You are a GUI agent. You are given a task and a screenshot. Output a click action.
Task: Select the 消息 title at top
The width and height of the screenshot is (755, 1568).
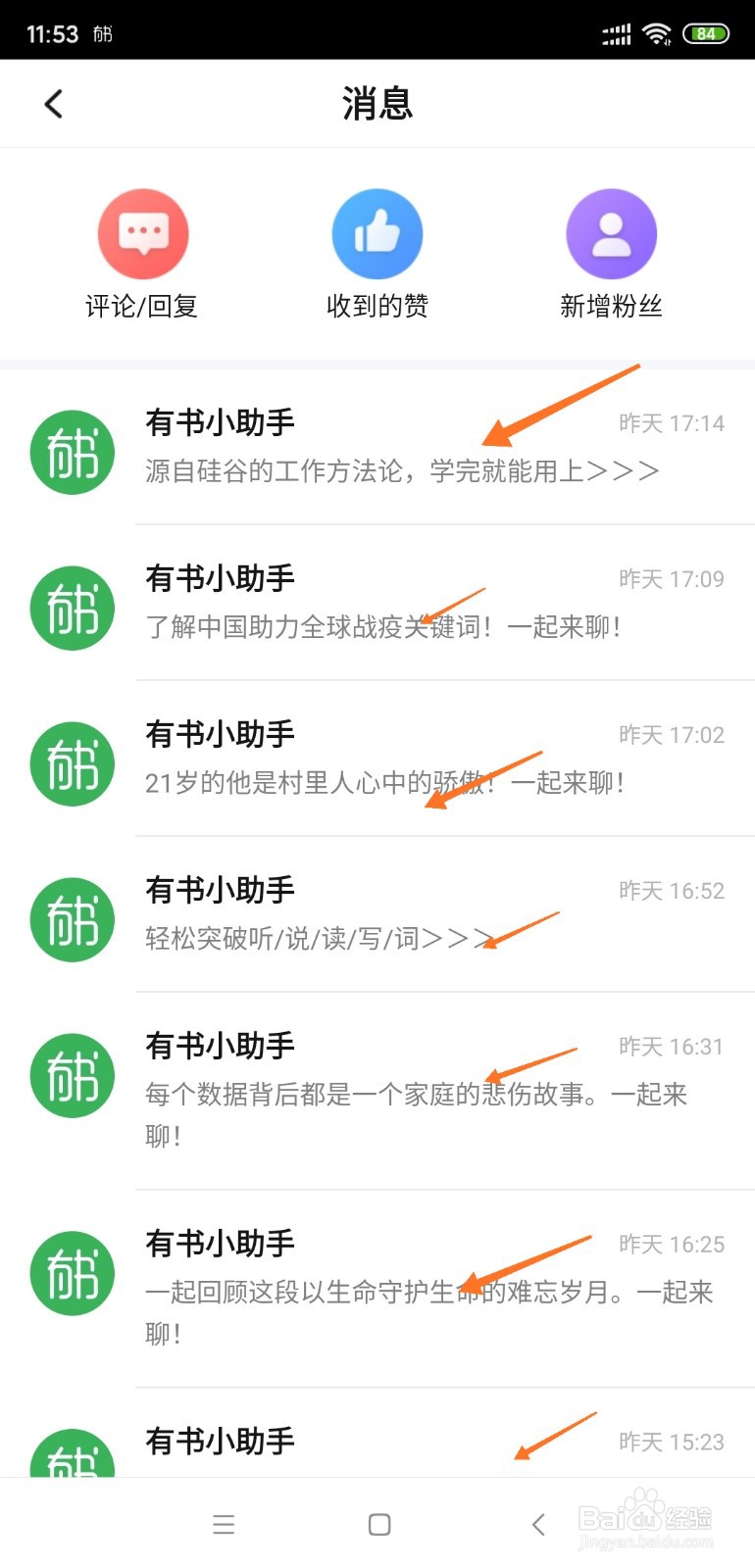click(377, 103)
